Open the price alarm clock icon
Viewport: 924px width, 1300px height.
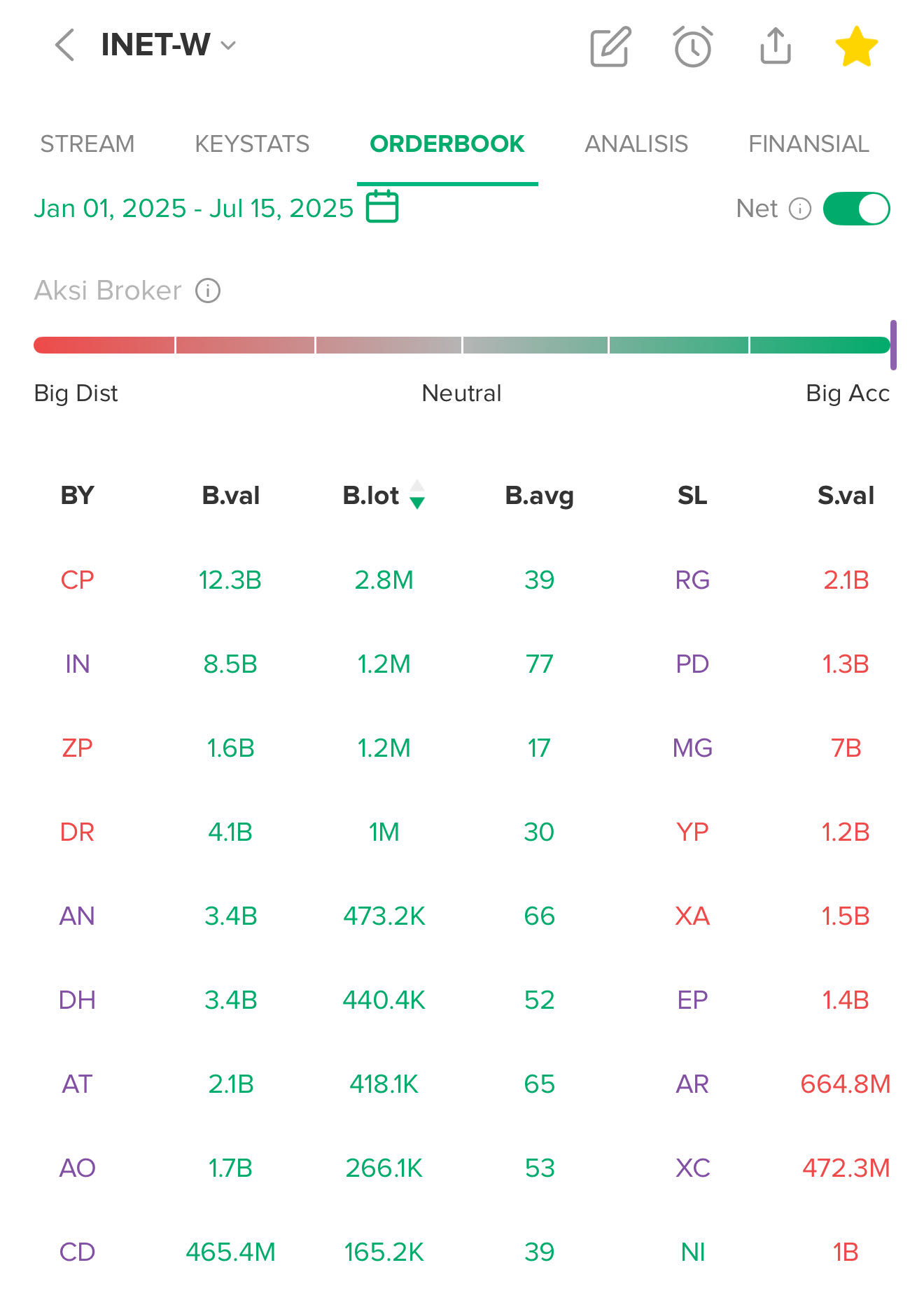pos(692,46)
